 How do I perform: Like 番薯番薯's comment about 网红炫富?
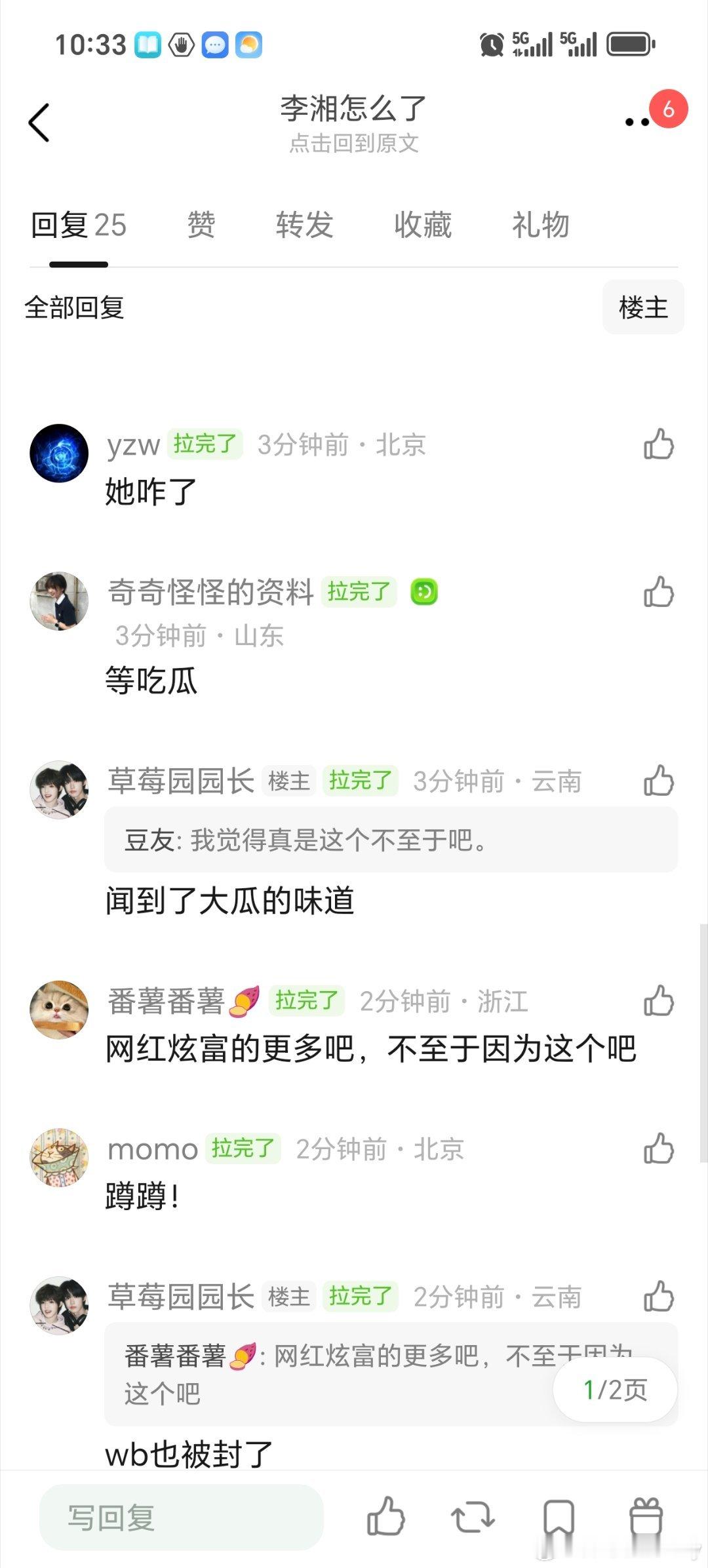coord(659,1000)
